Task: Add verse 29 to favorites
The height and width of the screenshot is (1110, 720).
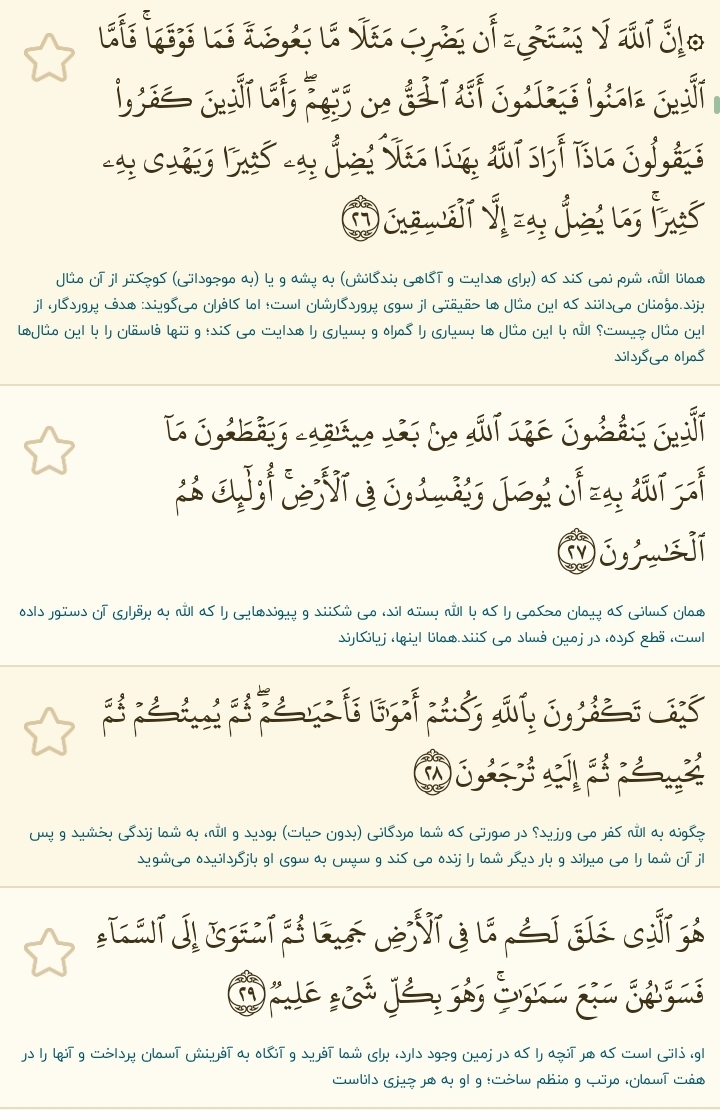Action: tap(49, 953)
